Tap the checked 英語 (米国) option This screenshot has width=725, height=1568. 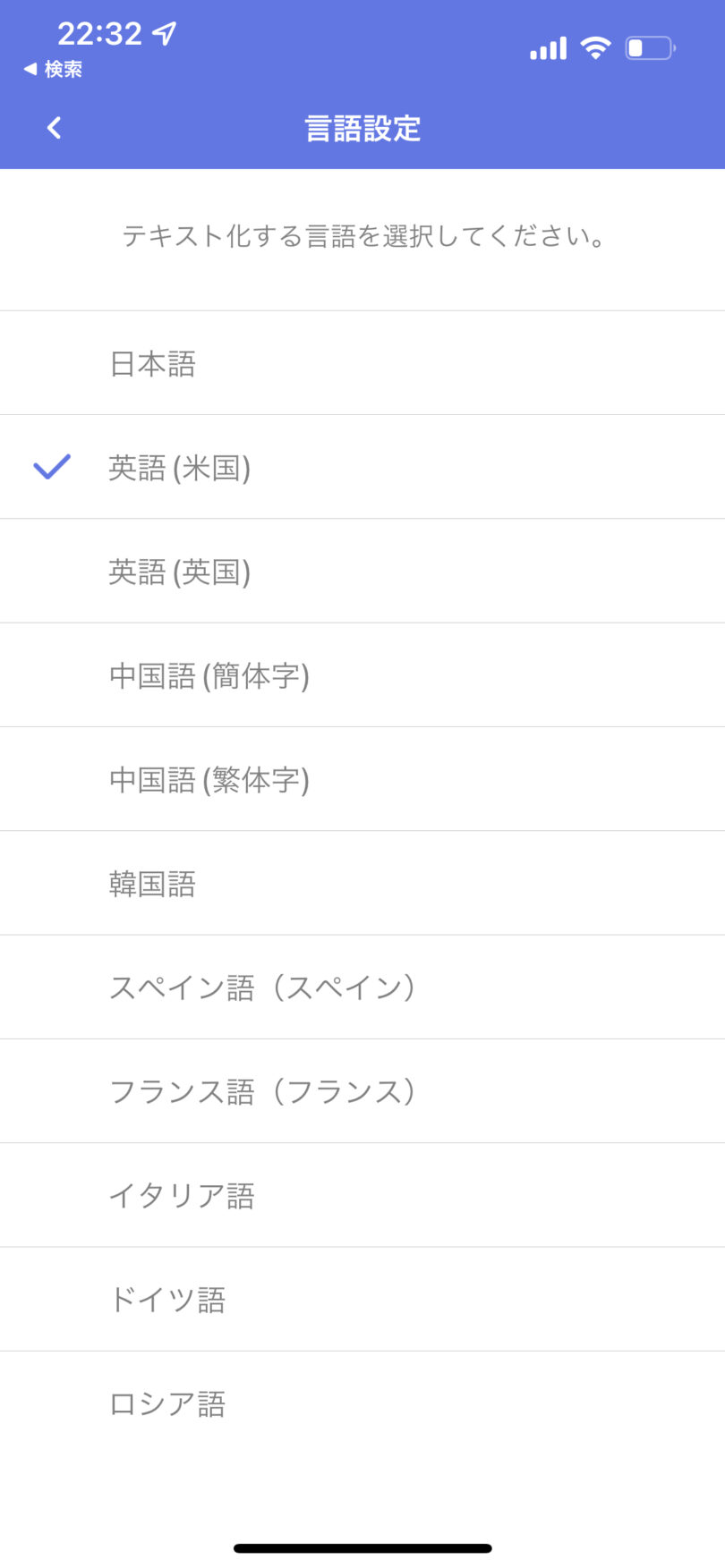[x=362, y=467]
